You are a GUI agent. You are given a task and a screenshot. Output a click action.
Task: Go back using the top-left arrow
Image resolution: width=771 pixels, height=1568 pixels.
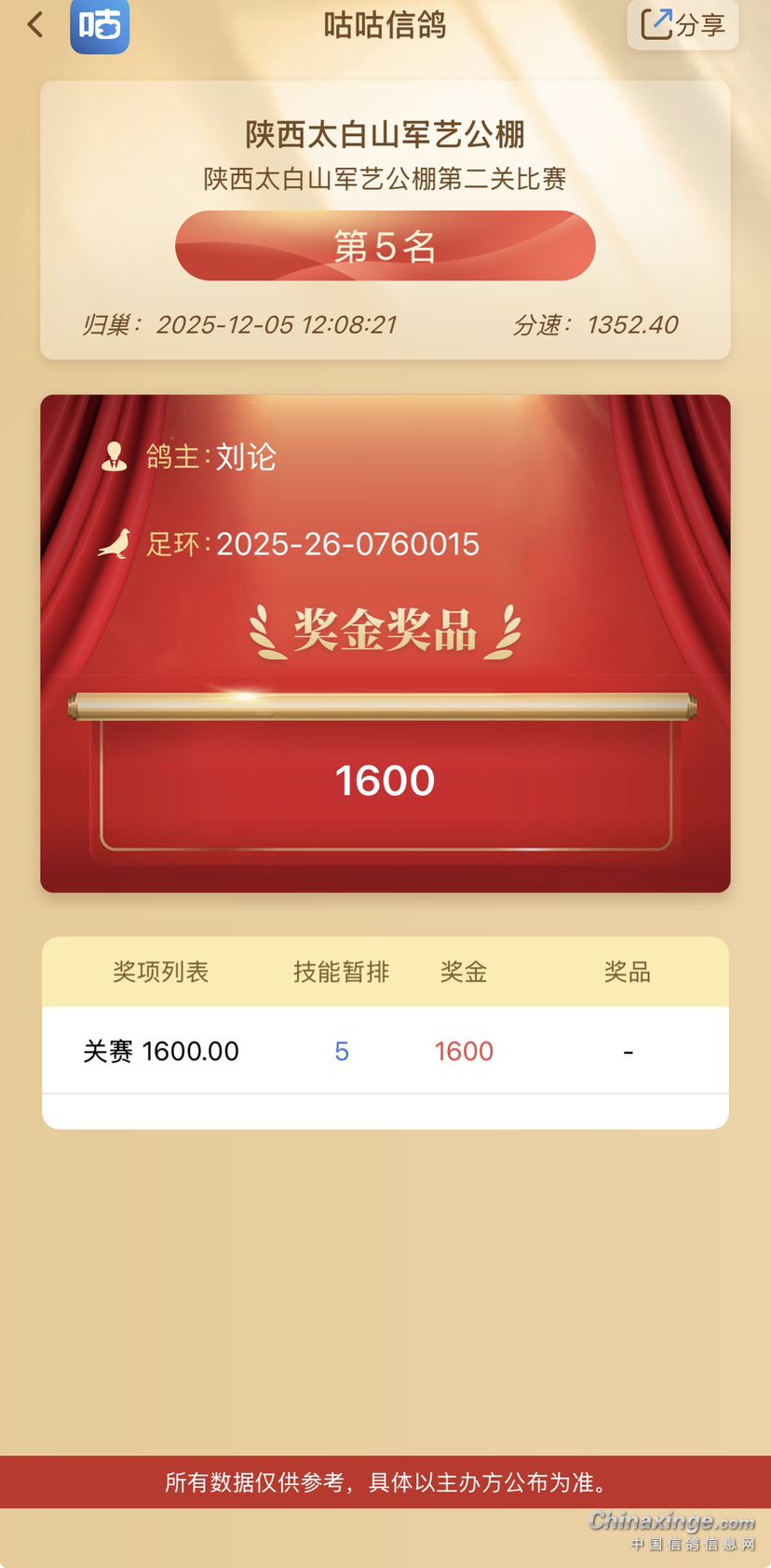pos(35,24)
